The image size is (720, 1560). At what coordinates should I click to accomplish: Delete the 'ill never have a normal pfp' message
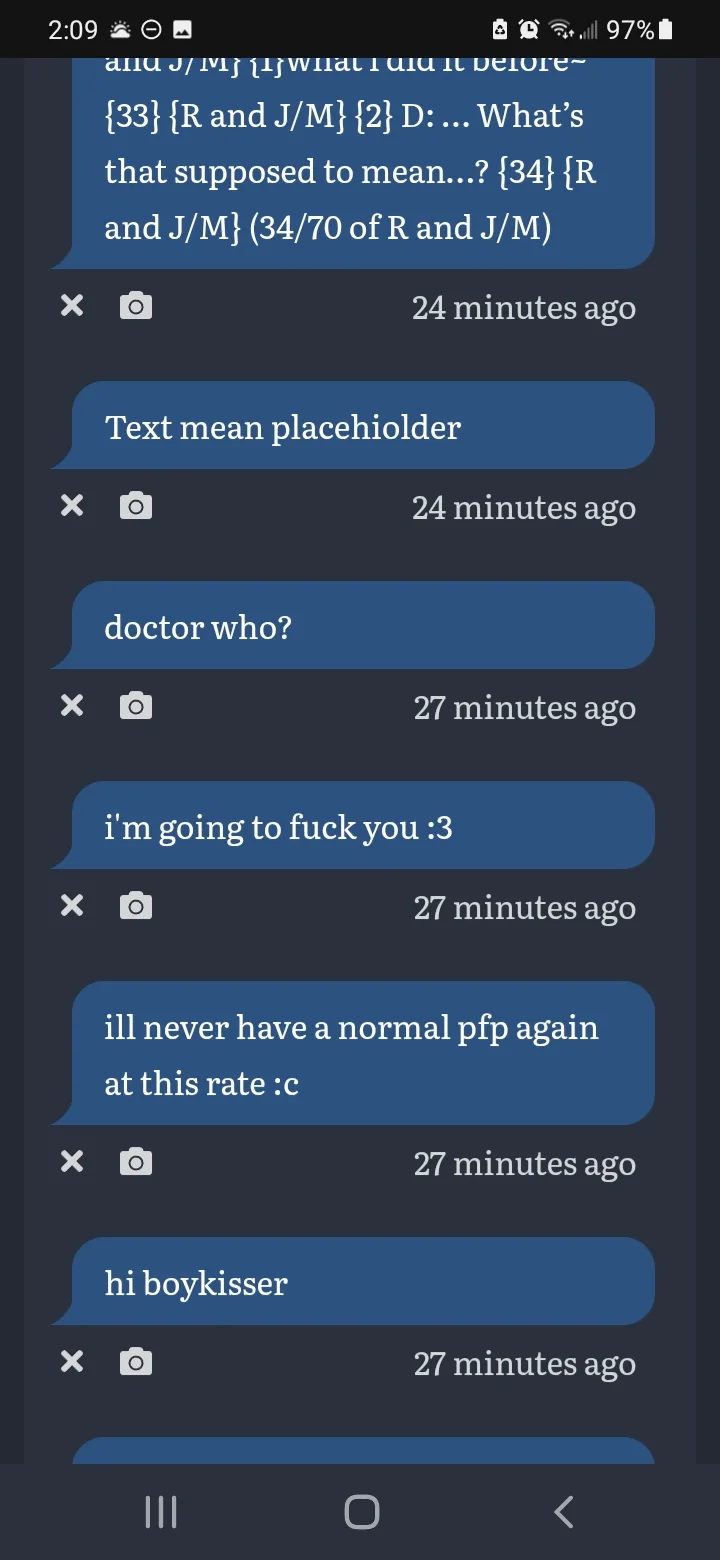(x=72, y=1162)
